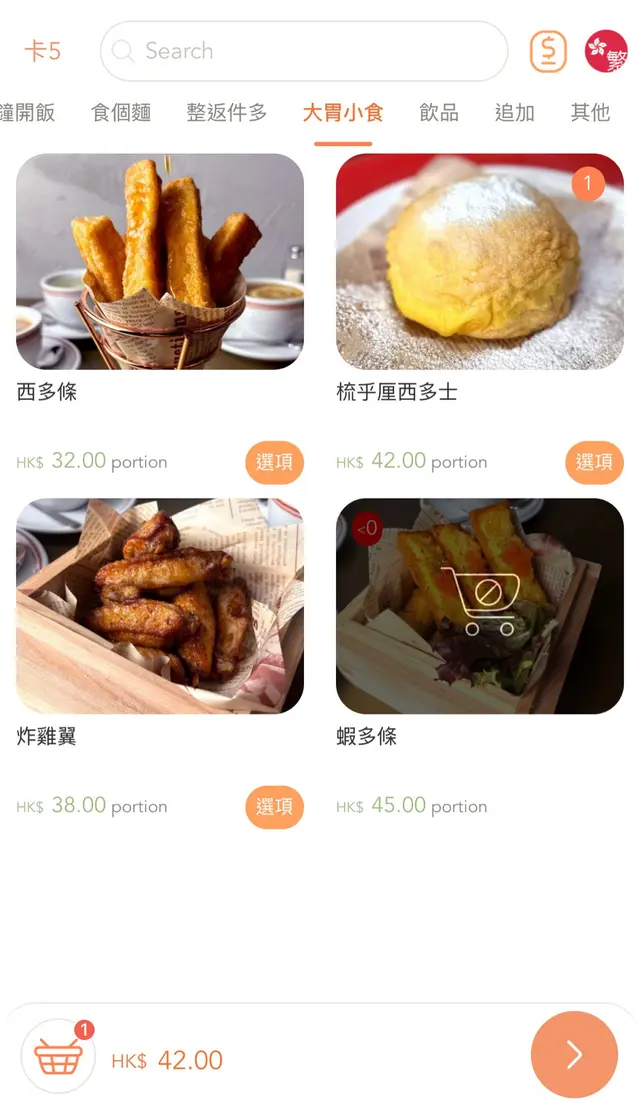Open the dollar bill icon
Image resolution: width=640 pixels, height=1102 pixels.
(x=548, y=51)
